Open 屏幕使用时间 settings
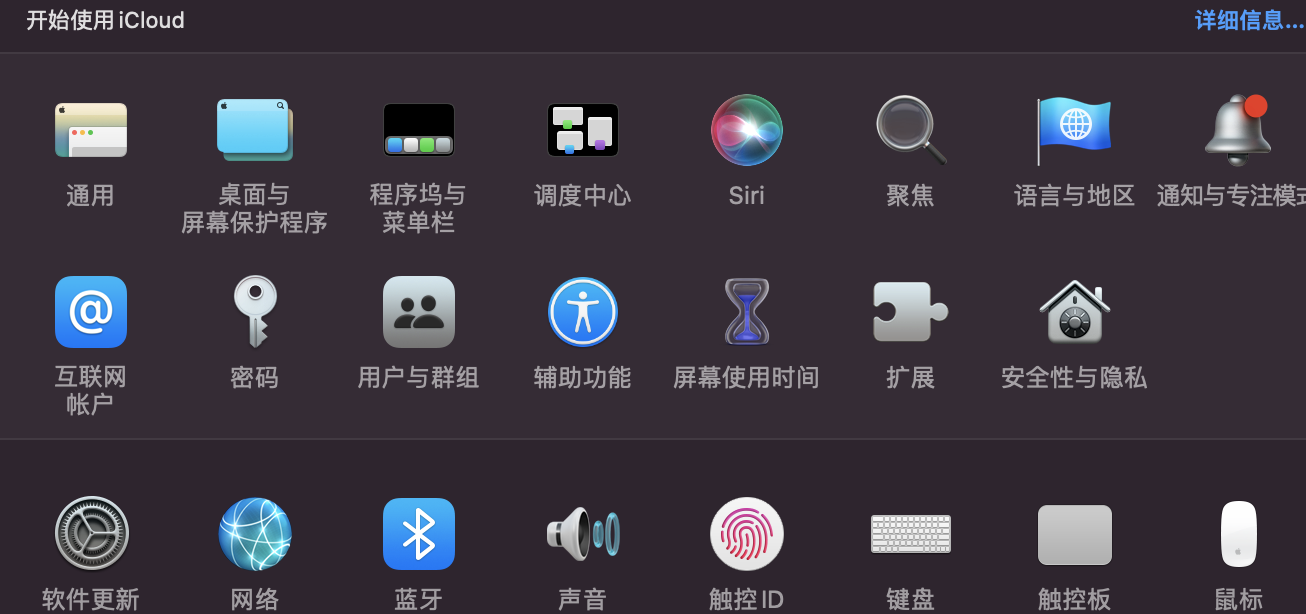1306x614 pixels. pyautogui.click(x=746, y=312)
